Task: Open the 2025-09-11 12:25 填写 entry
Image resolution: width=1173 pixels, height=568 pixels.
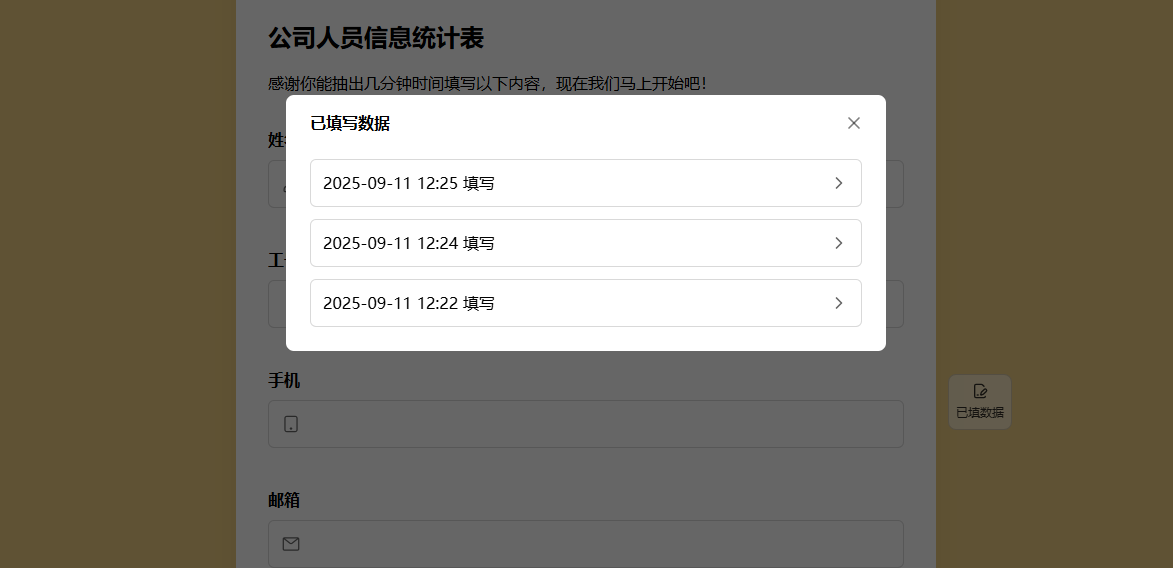Action: coord(585,183)
